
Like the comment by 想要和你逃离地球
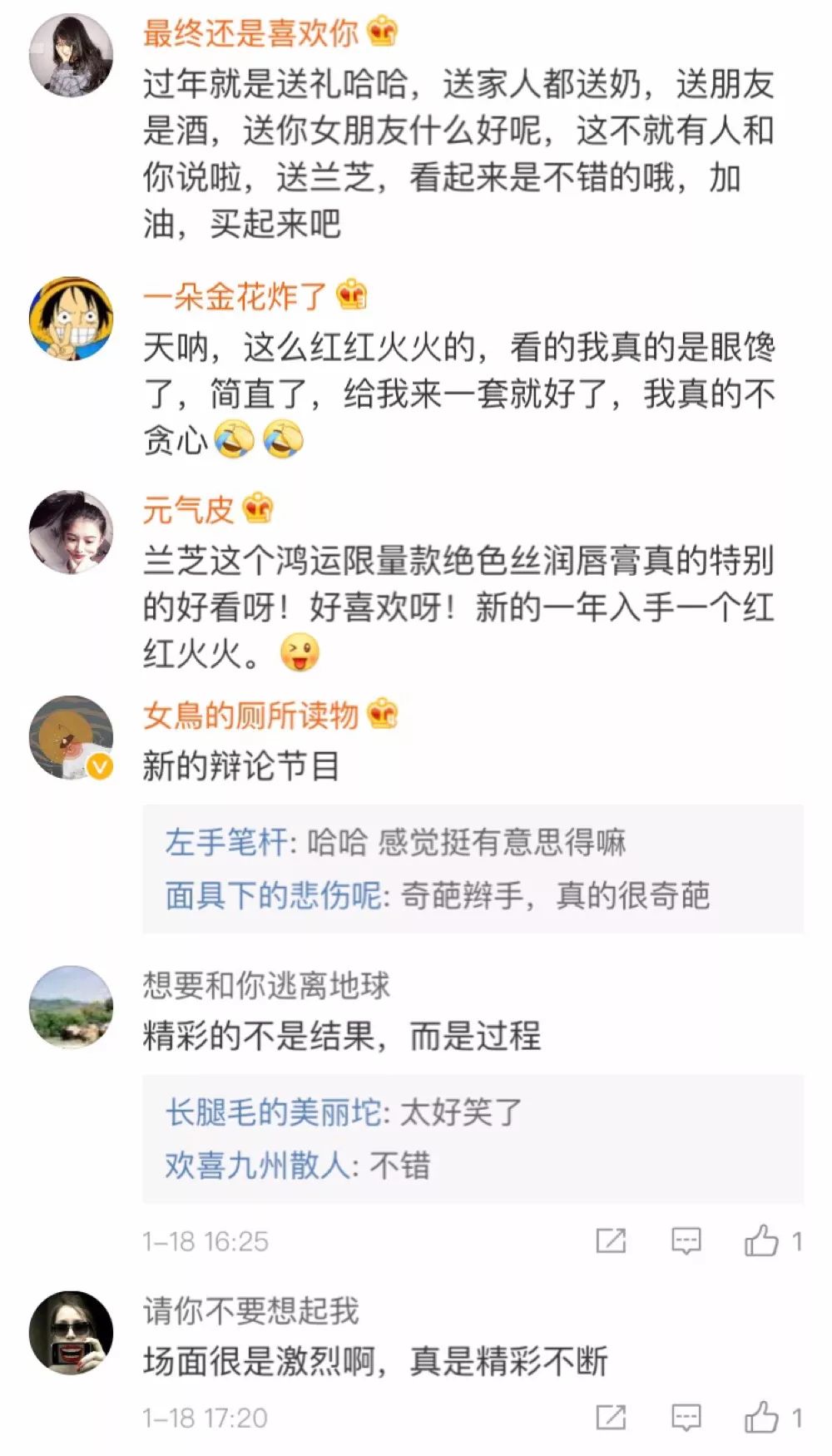761,1241
